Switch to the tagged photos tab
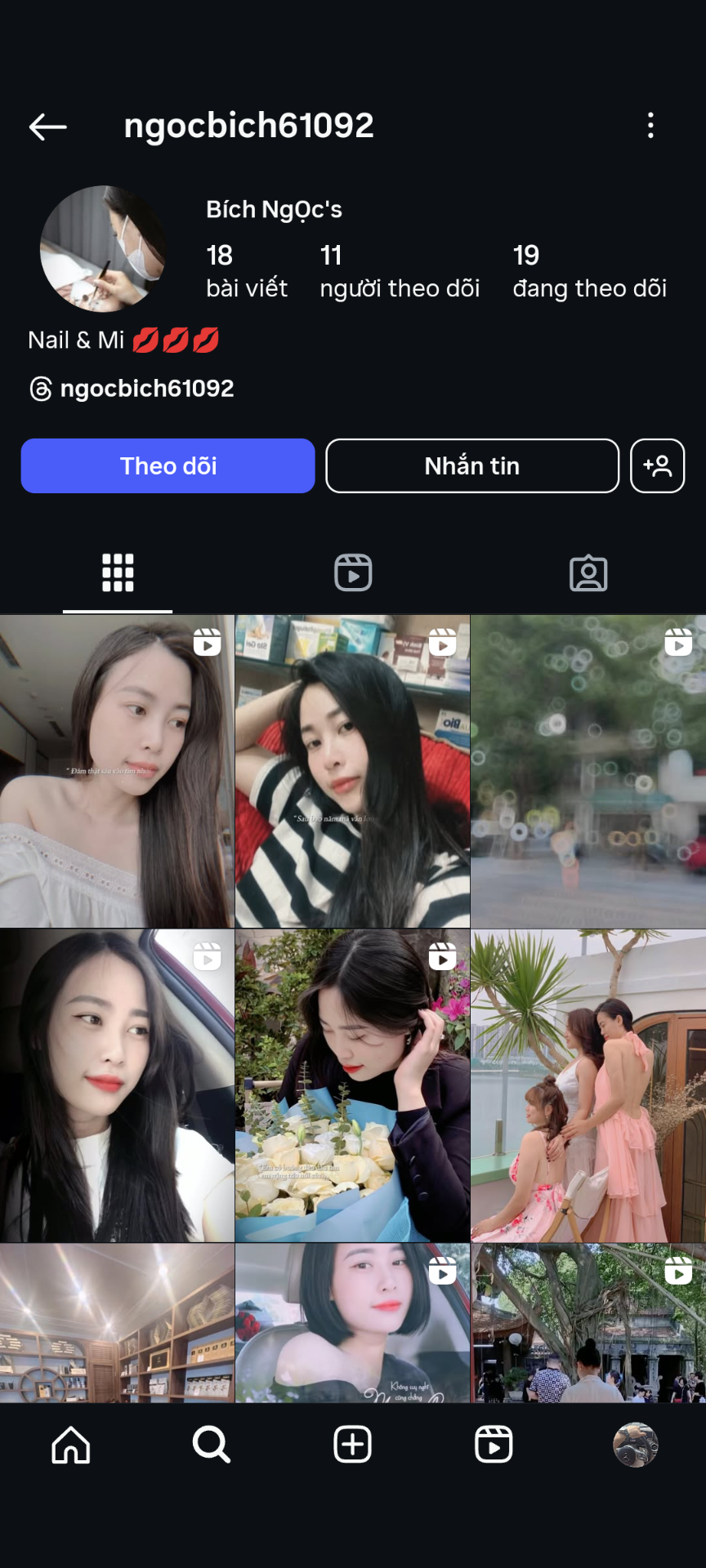 click(x=588, y=572)
